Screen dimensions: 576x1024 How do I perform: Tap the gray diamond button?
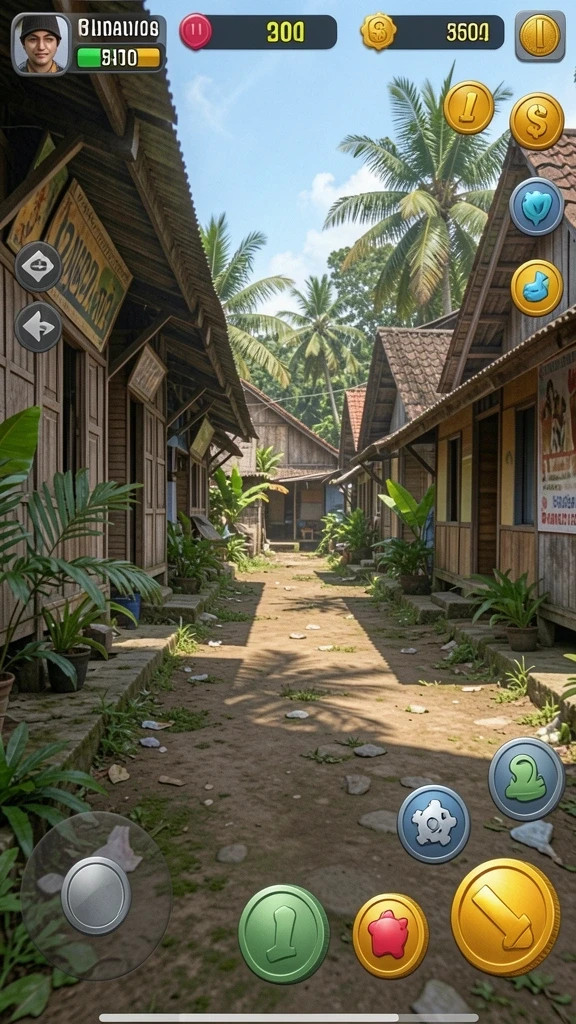click(x=38, y=266)
